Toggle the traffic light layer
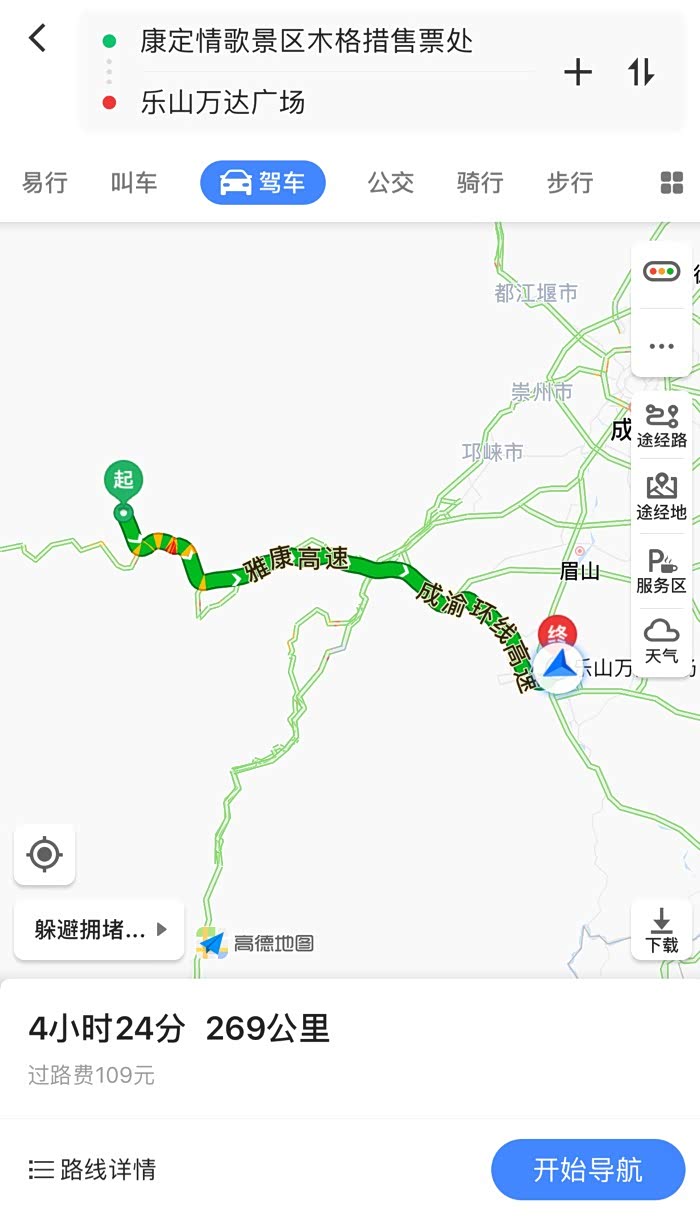This screenshot has width=700, height=1221. [x=661, y=272]
